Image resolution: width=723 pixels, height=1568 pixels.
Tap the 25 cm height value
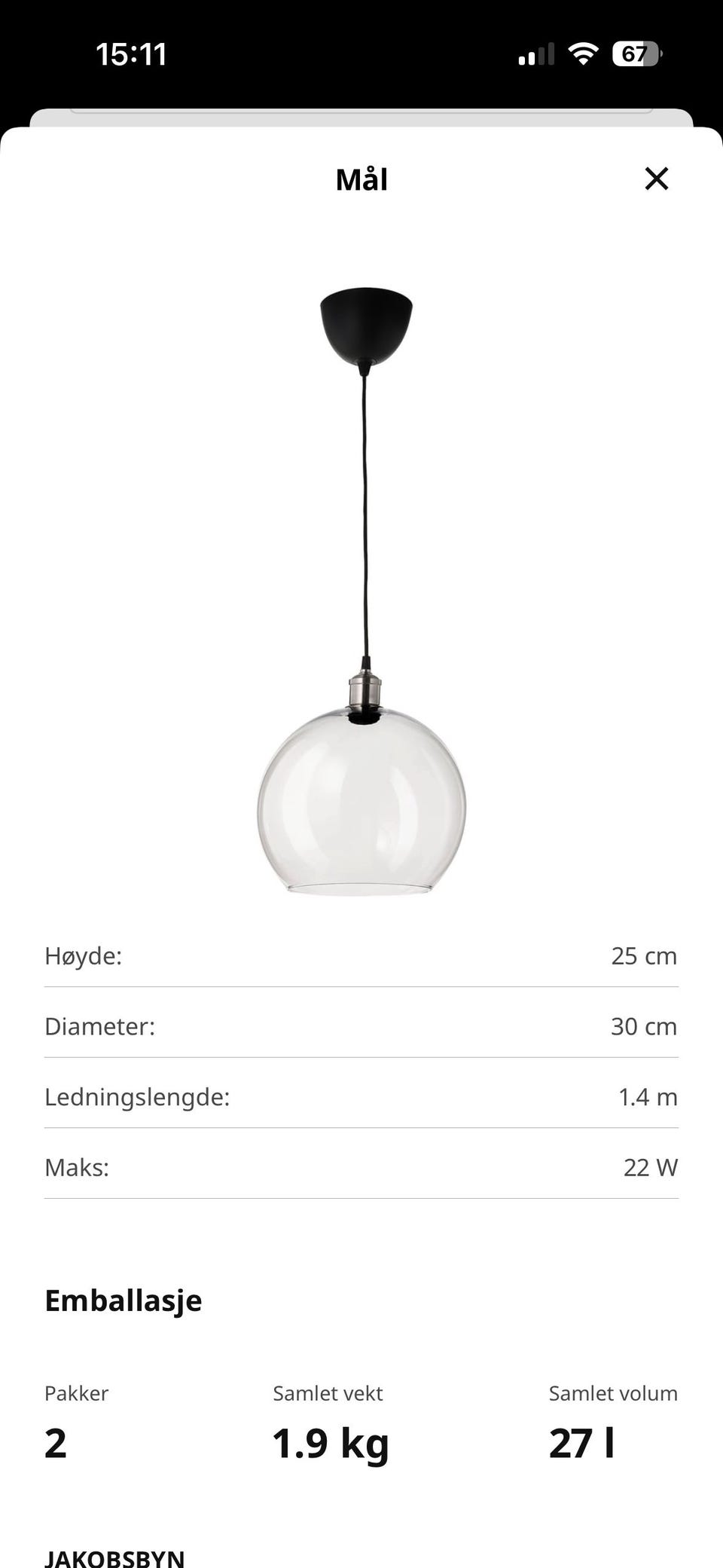644,955
